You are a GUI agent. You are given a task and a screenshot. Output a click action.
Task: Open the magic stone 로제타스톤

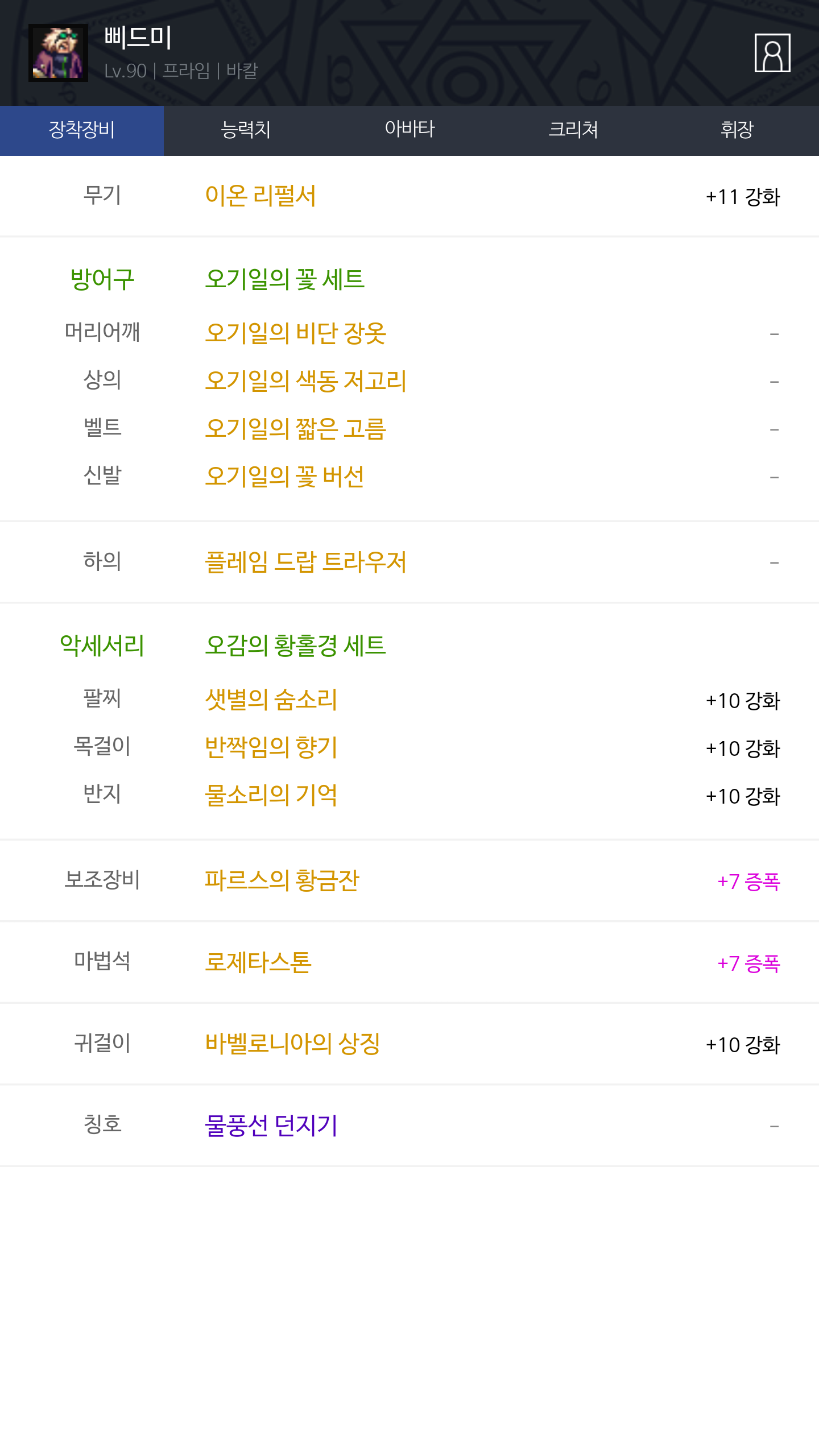258,962
